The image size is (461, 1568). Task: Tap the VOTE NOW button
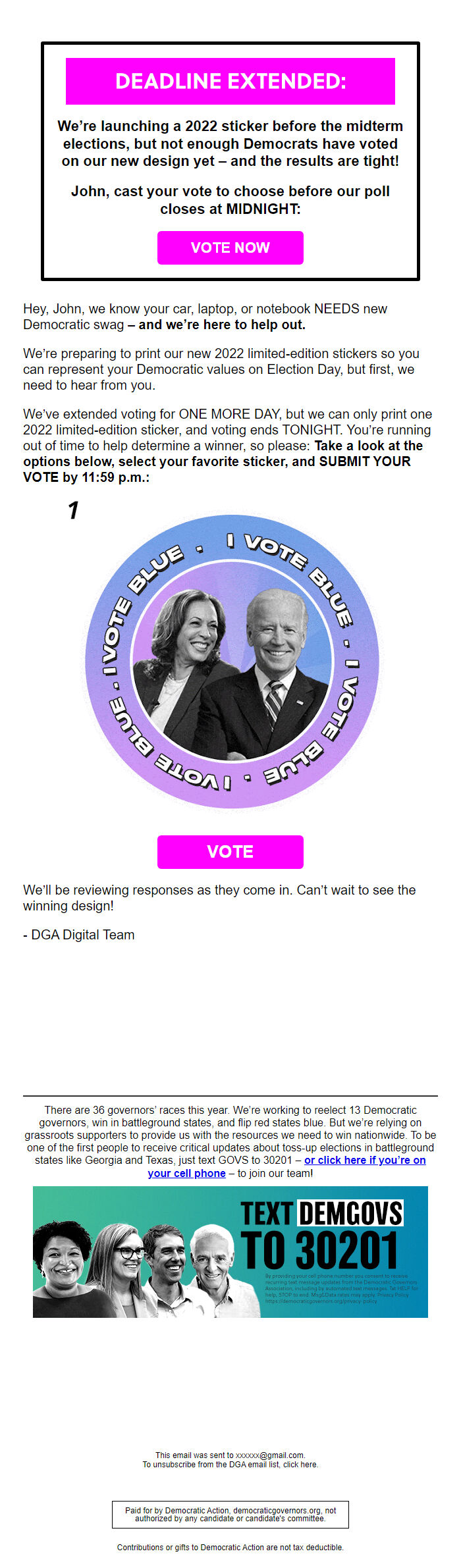coord(230,248)
